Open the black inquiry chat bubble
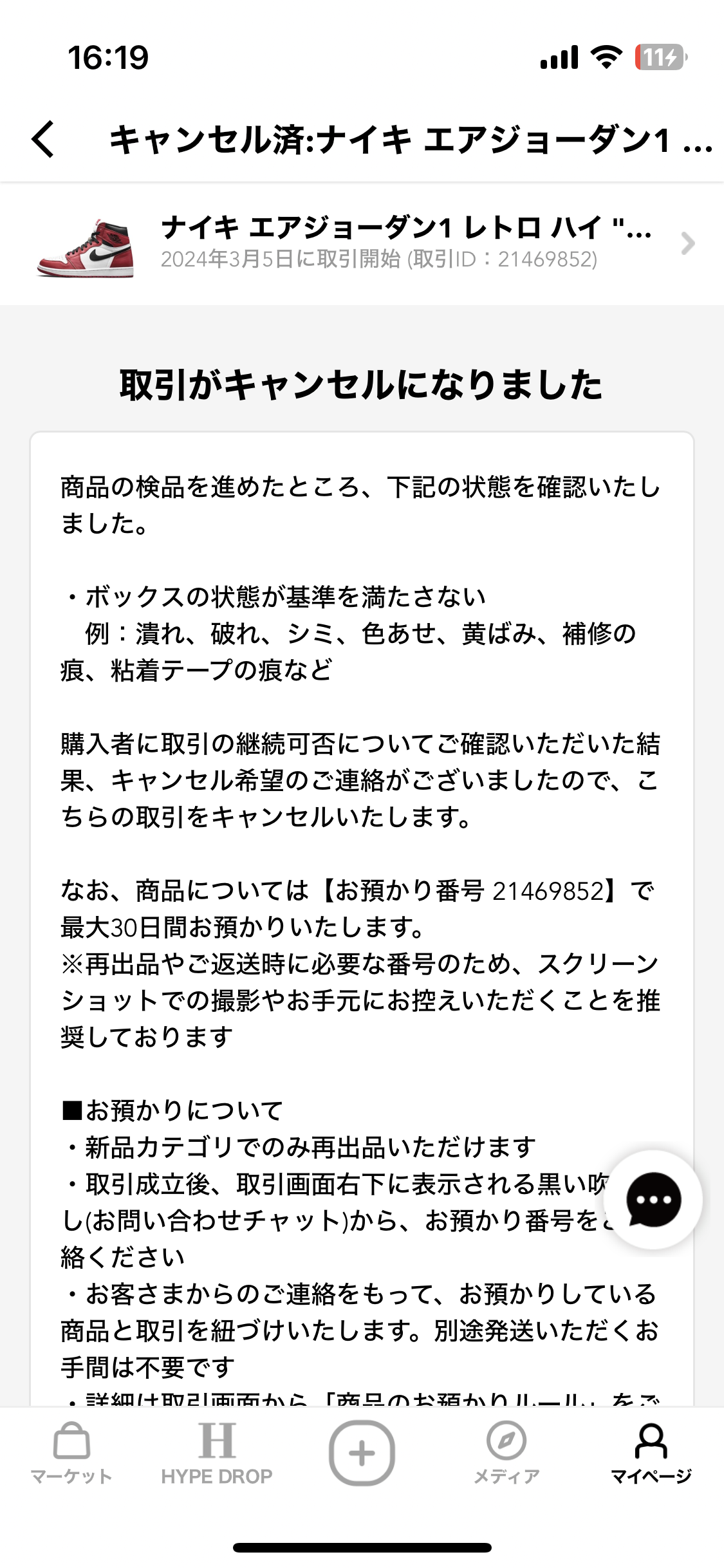Screen dimensions: 724x1568 [653, 1200]
